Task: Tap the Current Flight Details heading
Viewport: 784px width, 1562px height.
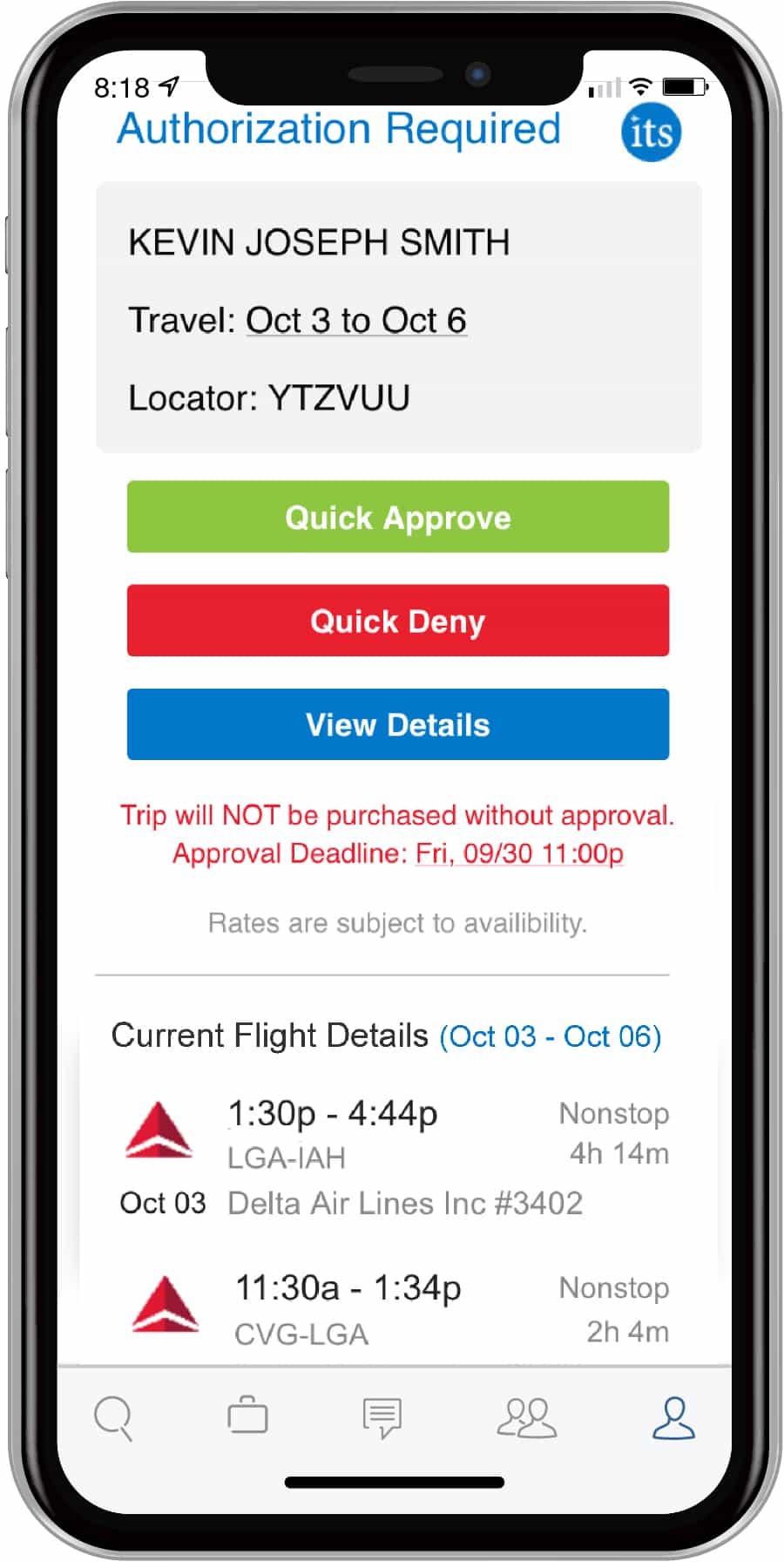Action: [x=271, y=1036]
